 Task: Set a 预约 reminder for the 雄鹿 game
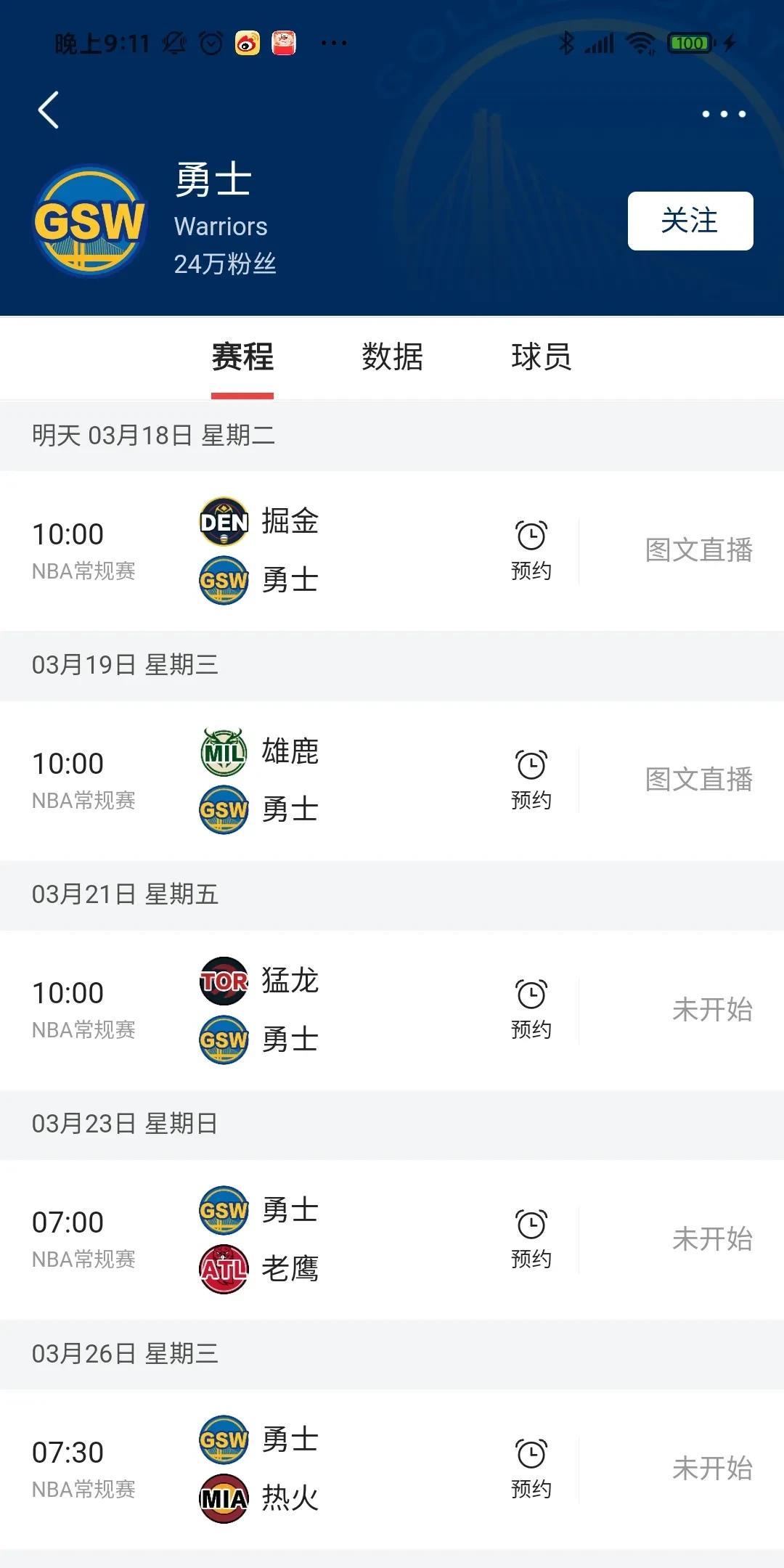(x=531, y=780)
